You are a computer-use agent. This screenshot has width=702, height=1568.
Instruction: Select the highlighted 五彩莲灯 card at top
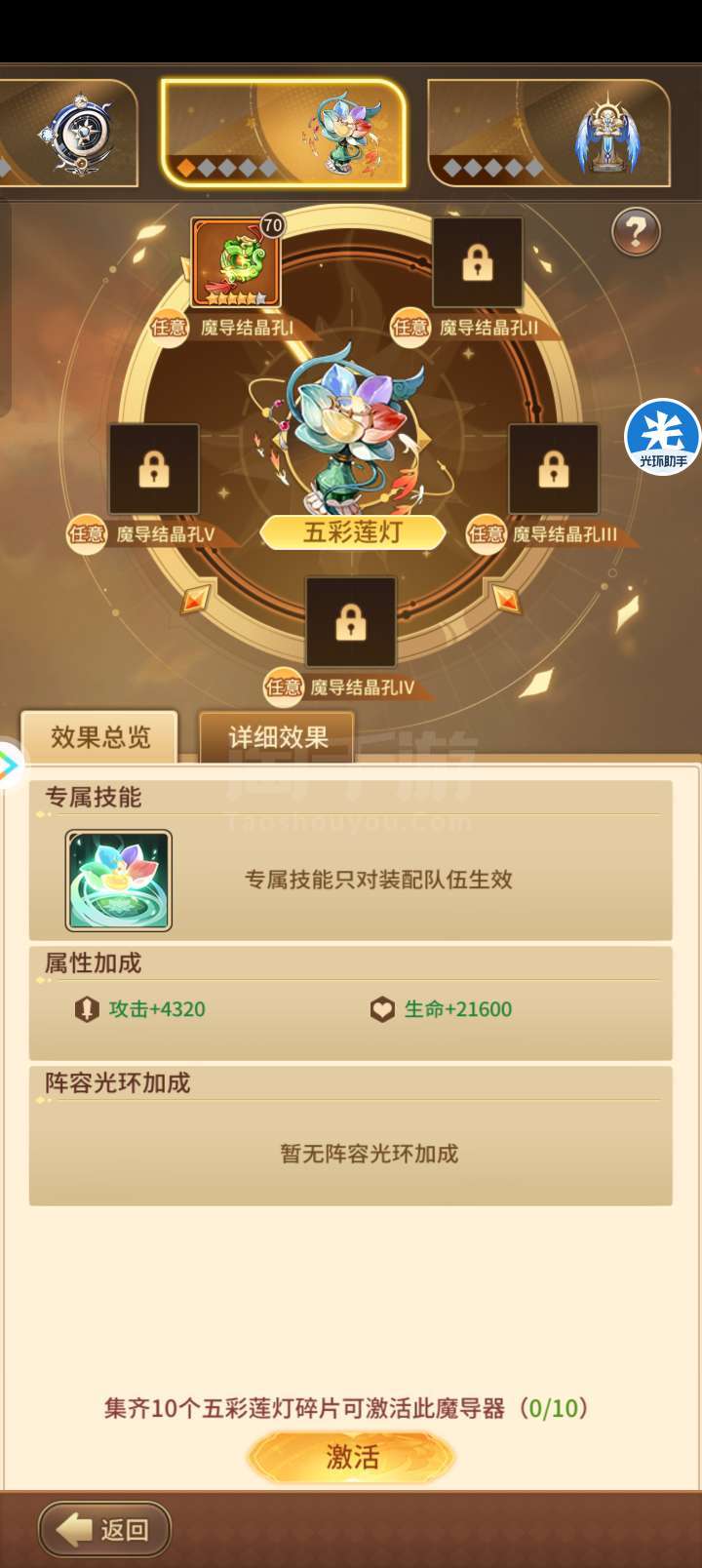tap(283, 133)
